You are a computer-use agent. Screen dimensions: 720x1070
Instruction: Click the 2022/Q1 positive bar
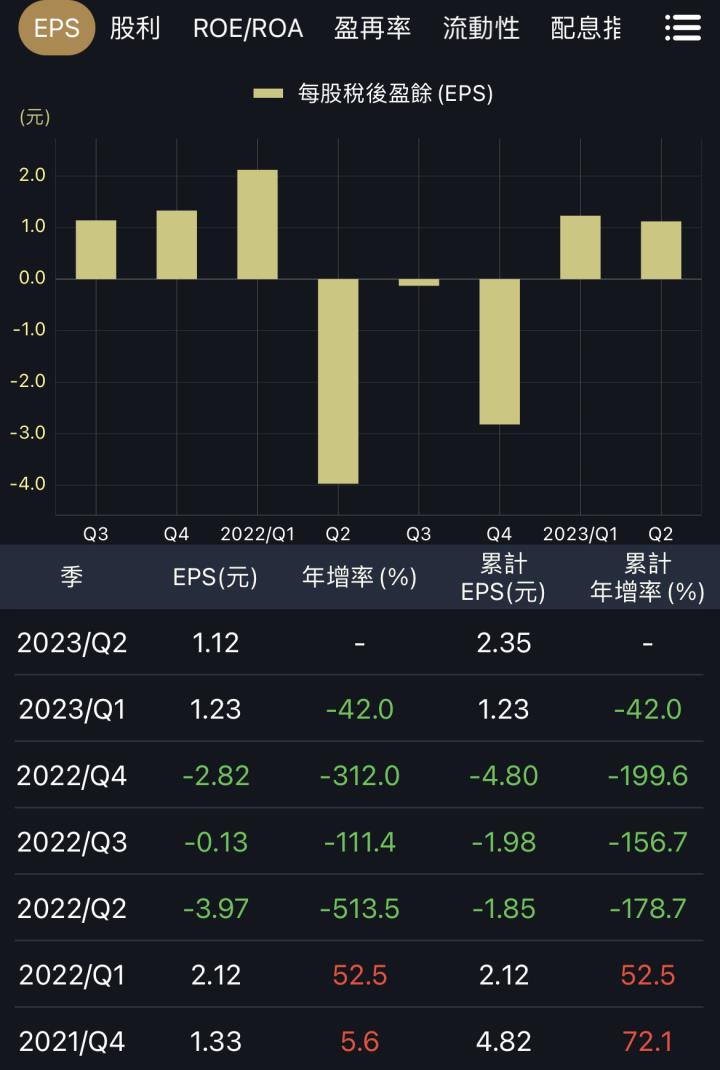259,225
